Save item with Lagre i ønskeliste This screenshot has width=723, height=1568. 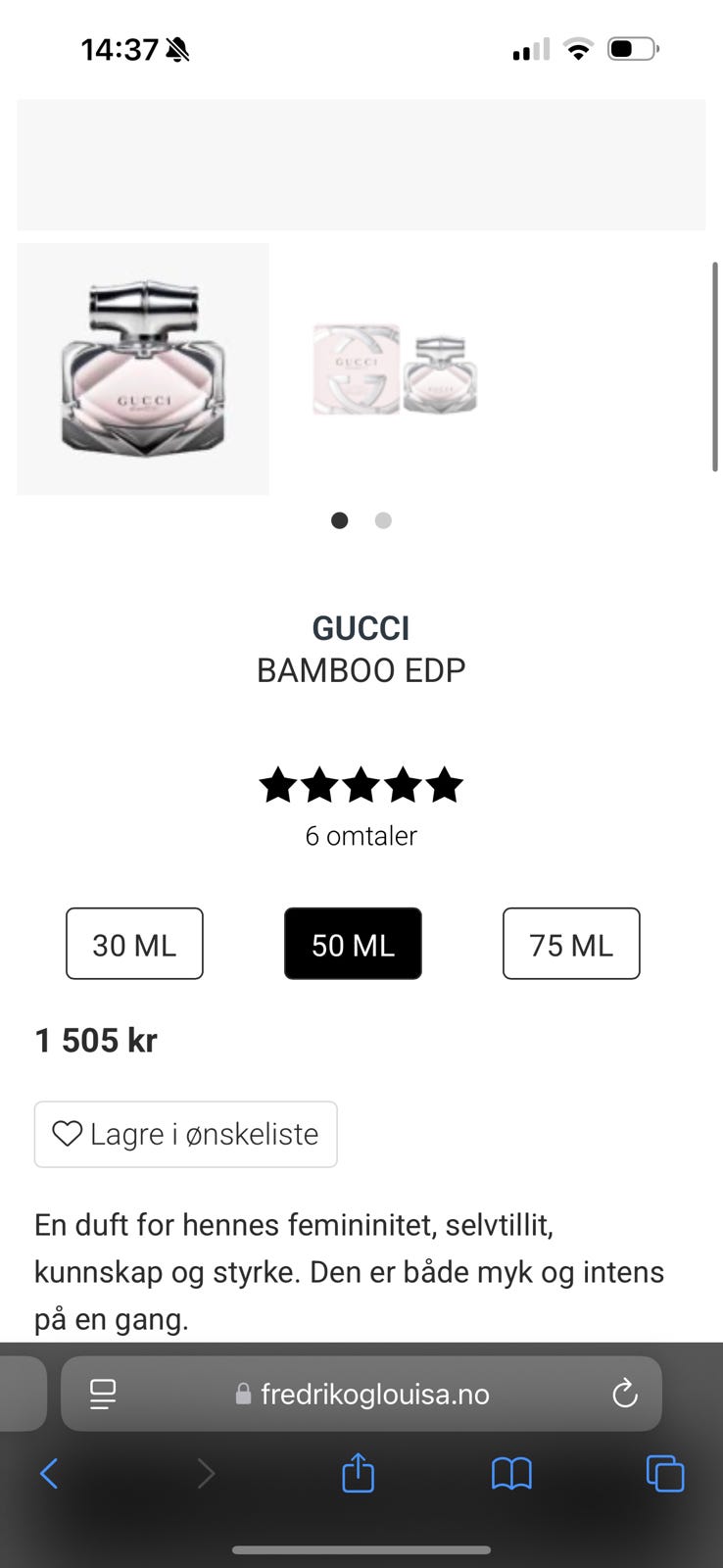[186, 1134]
